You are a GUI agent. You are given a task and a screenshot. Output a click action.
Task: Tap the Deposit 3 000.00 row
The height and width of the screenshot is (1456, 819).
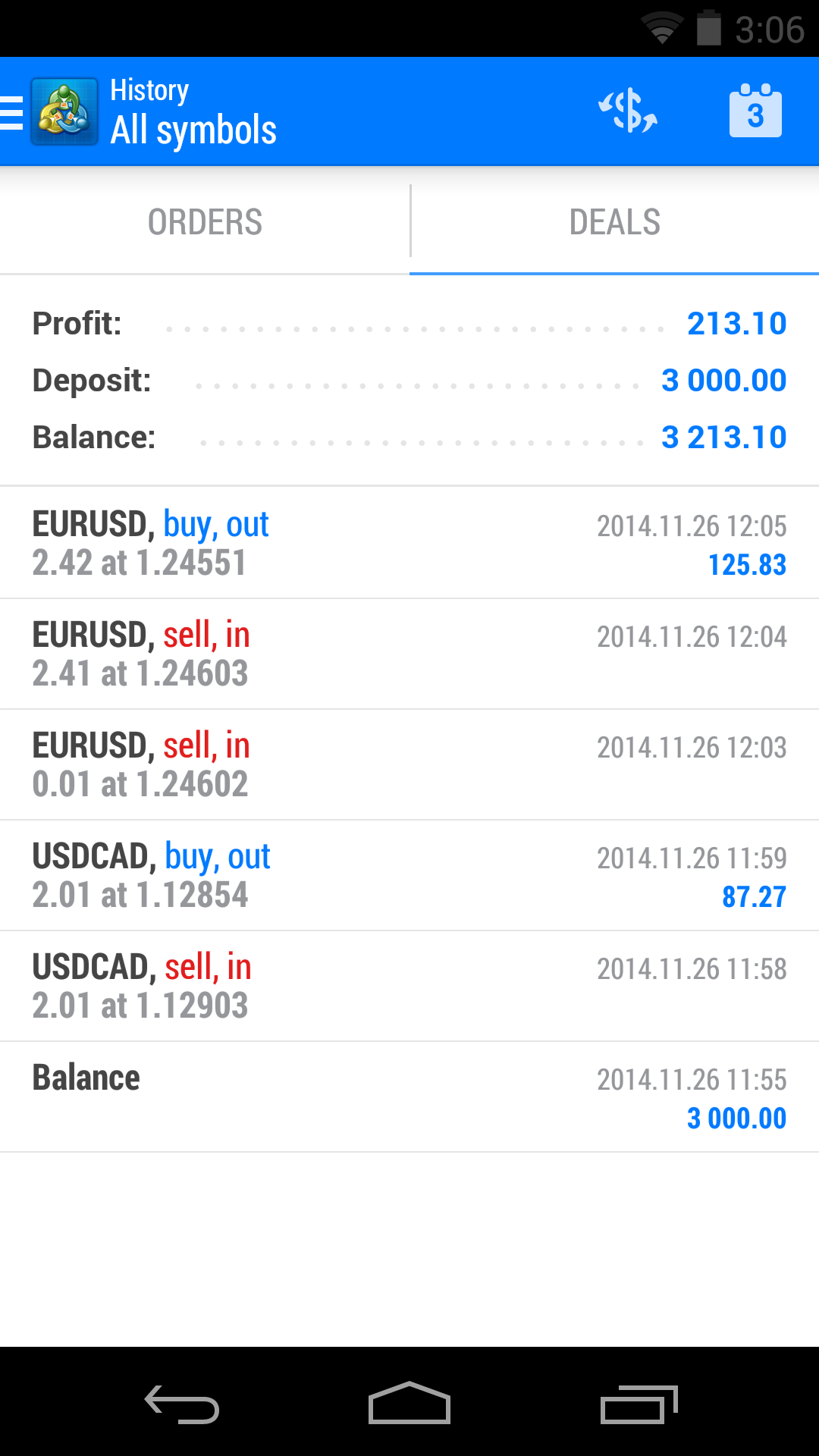[409, 380]
